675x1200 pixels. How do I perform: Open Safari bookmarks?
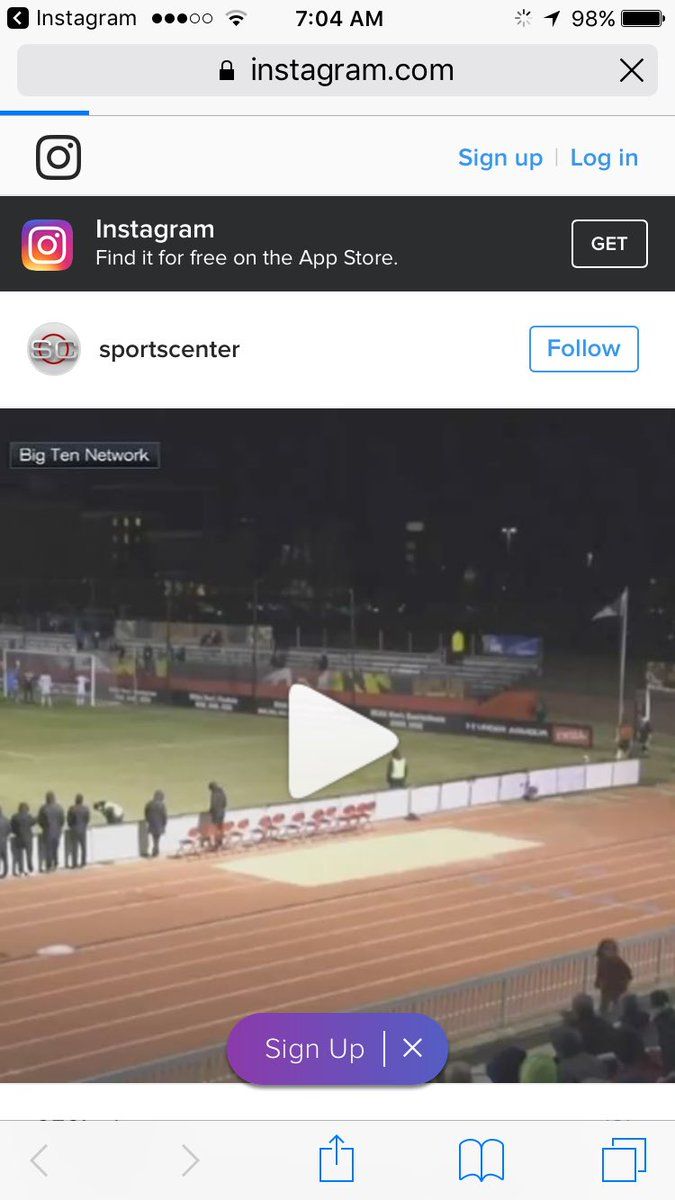pos(481,1162)
